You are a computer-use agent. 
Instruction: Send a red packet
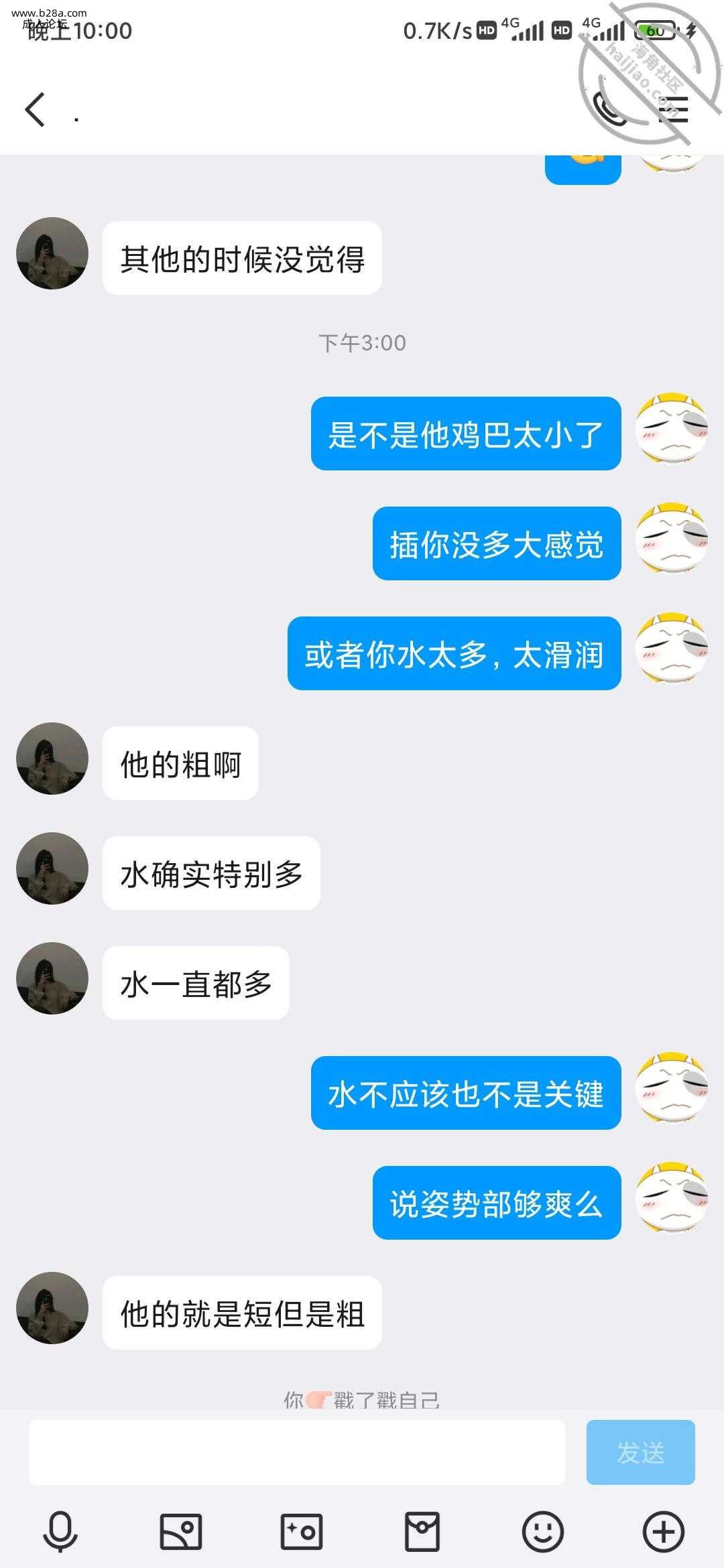(422, 1532)
